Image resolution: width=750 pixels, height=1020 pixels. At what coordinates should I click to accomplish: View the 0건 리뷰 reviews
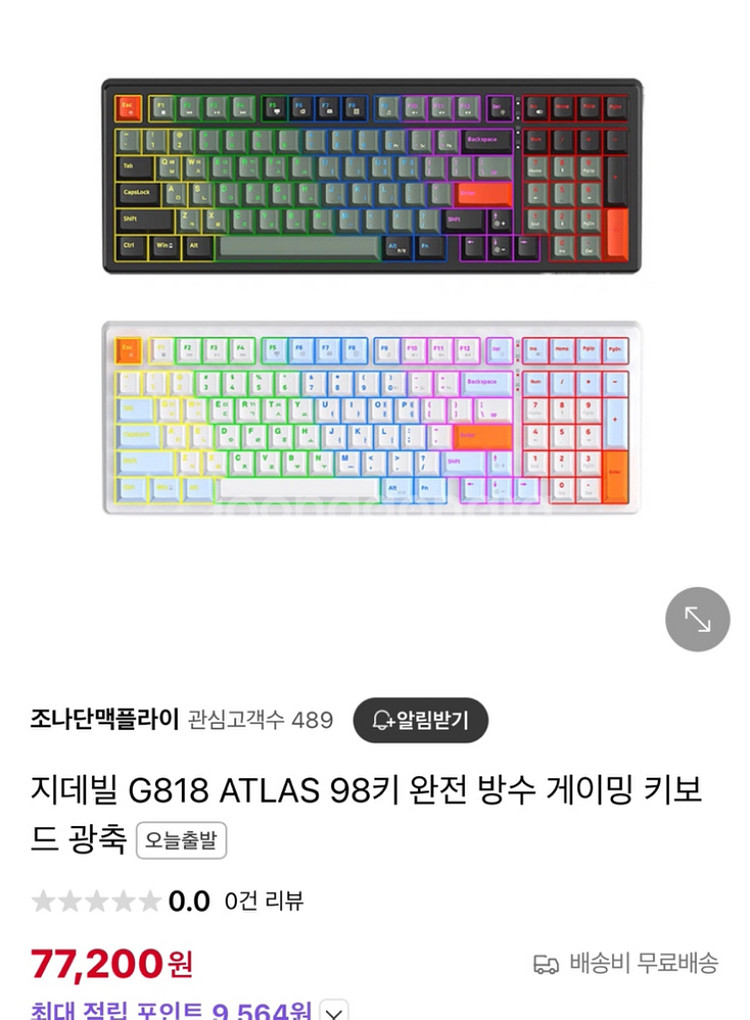[264, 901]
